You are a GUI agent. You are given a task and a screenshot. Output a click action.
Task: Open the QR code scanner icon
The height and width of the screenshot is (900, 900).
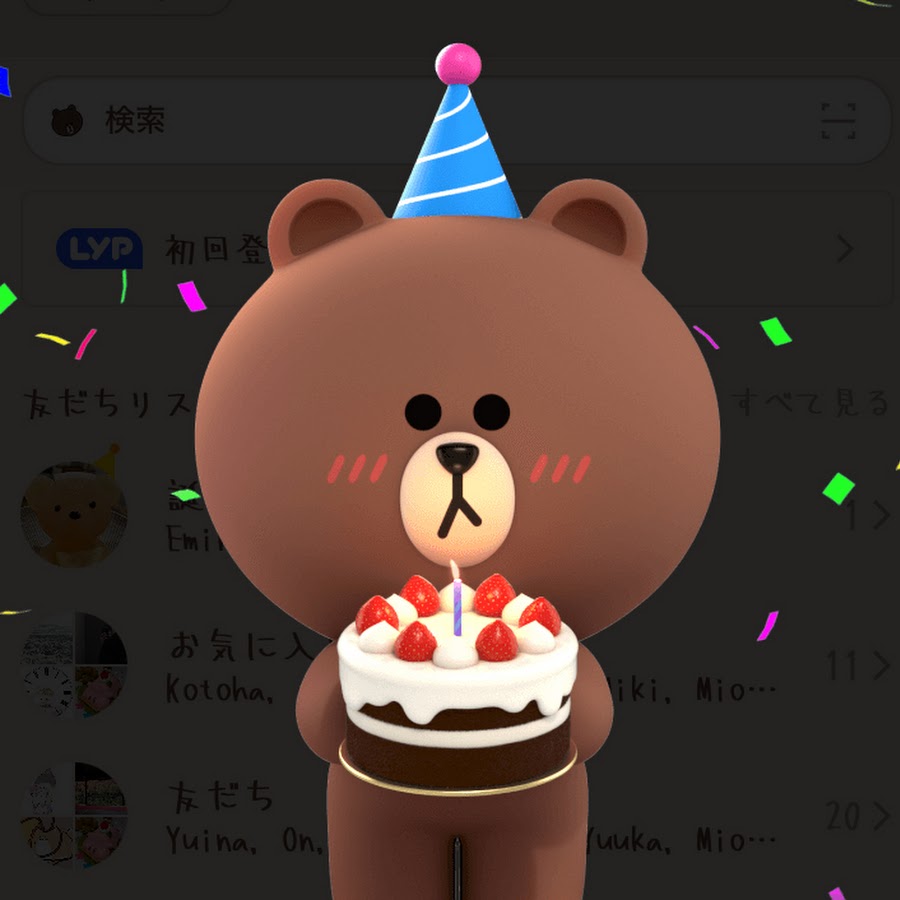pos(838,122)
